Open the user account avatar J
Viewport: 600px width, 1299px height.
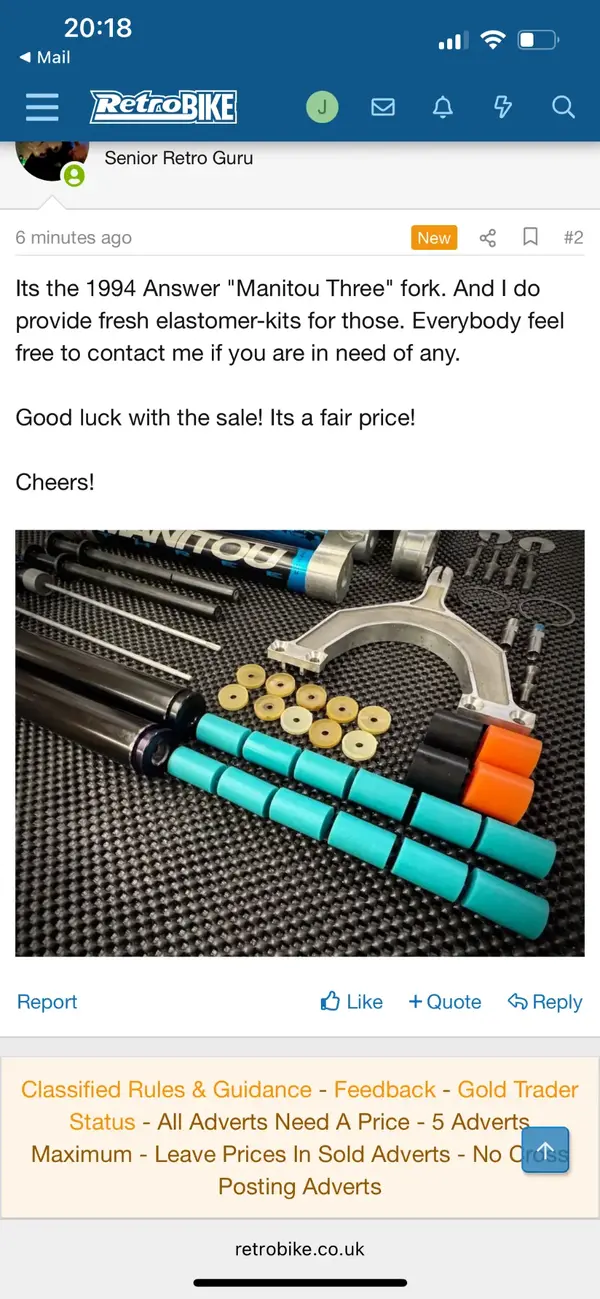(x=322, y=106)
